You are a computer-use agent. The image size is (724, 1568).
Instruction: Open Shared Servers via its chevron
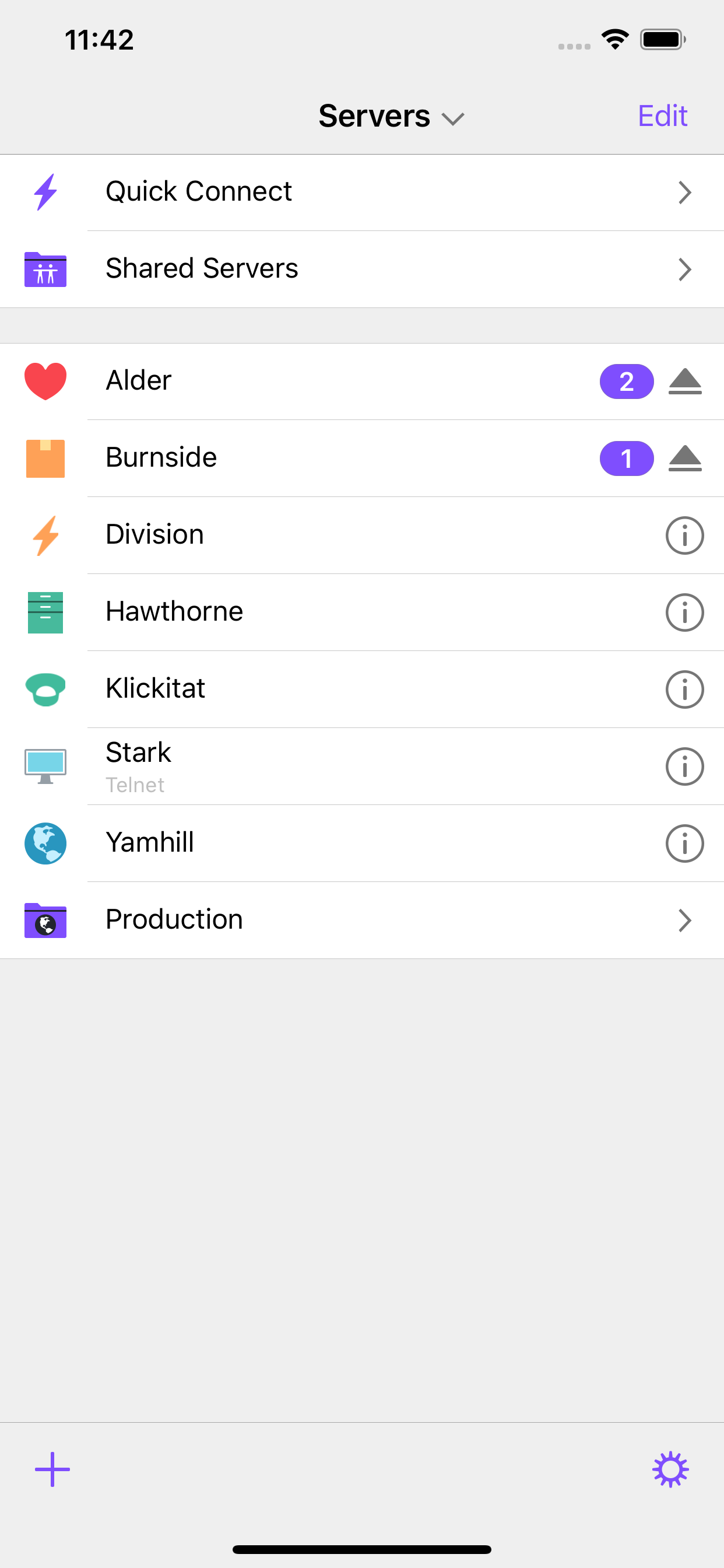pos(684,269)
